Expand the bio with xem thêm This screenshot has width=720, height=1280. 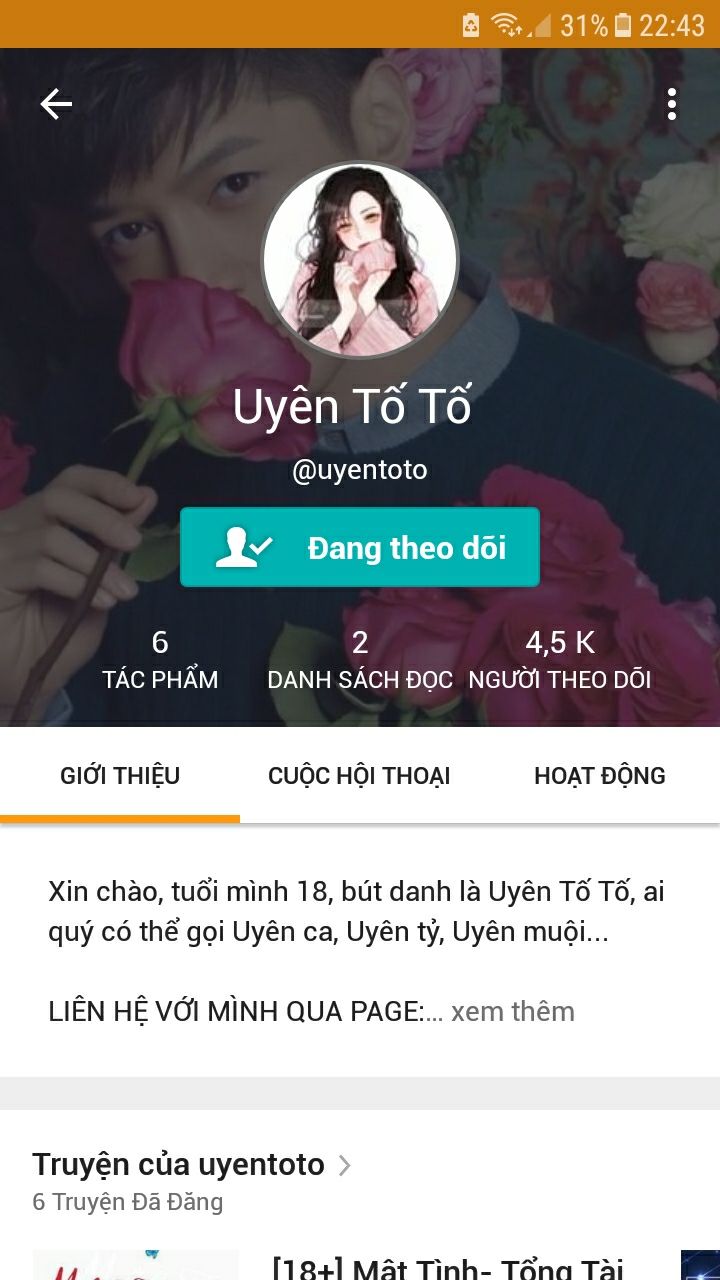click(x=512, y=1011)
